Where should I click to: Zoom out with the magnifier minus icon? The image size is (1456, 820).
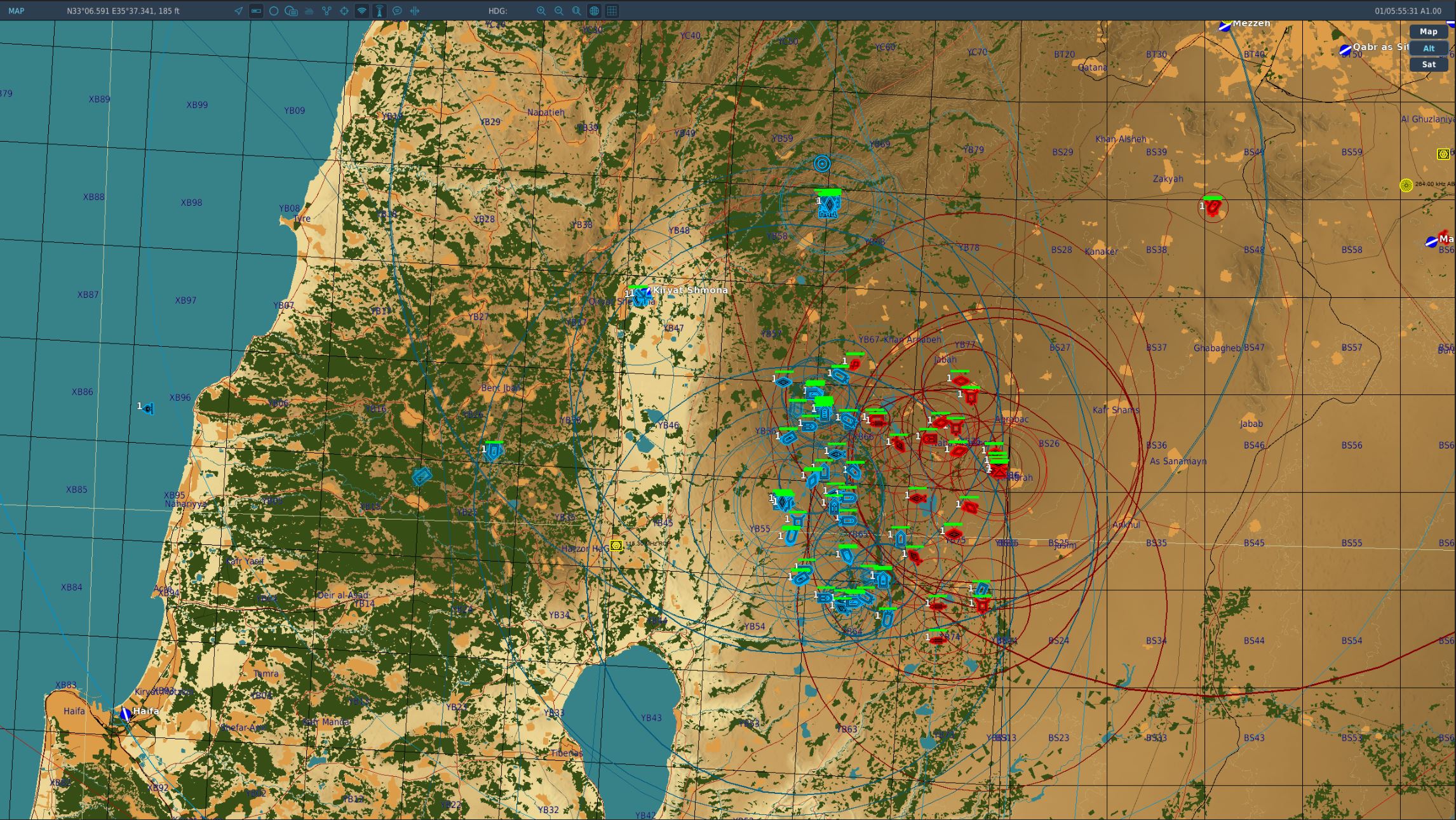(558, 11)
